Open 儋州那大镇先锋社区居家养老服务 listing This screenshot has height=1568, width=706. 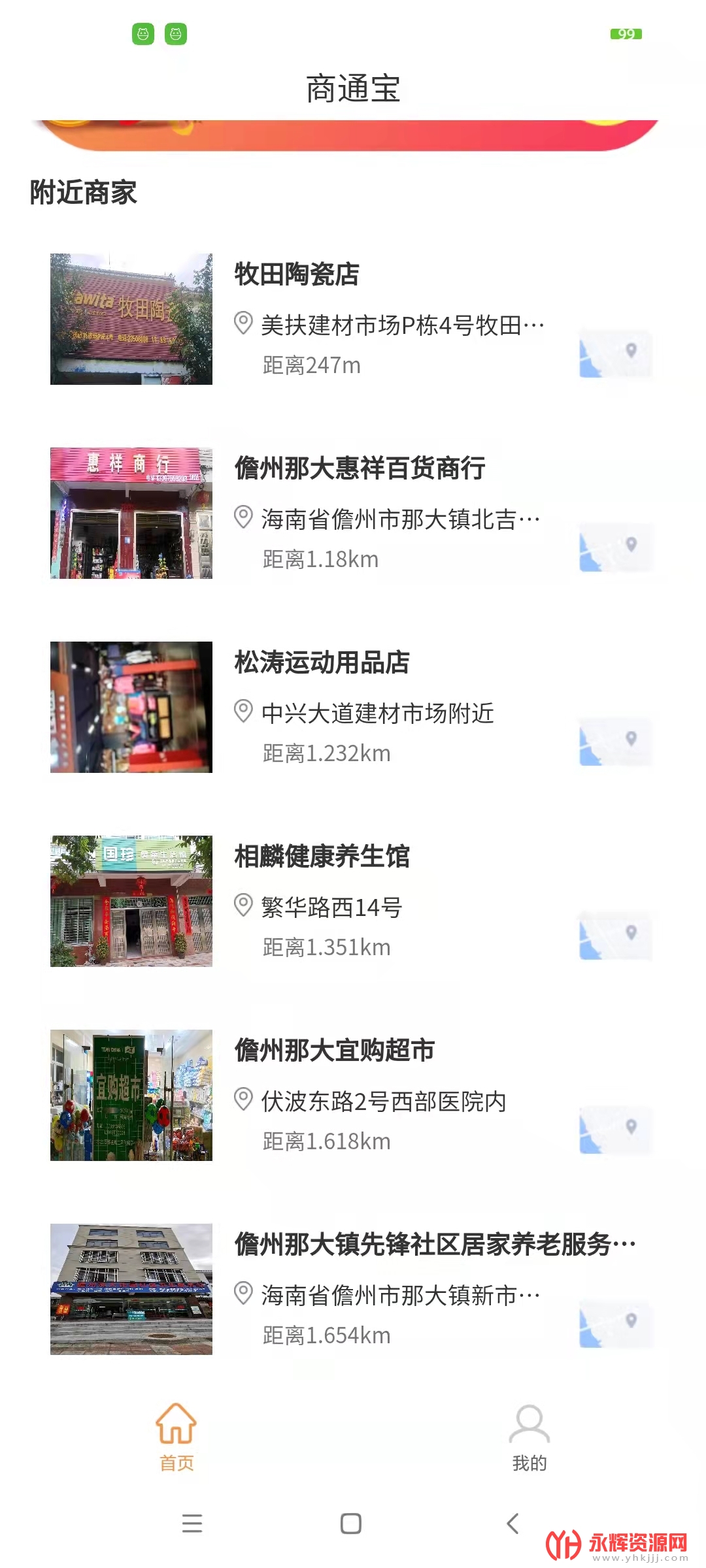click(x=434, y=1245)
